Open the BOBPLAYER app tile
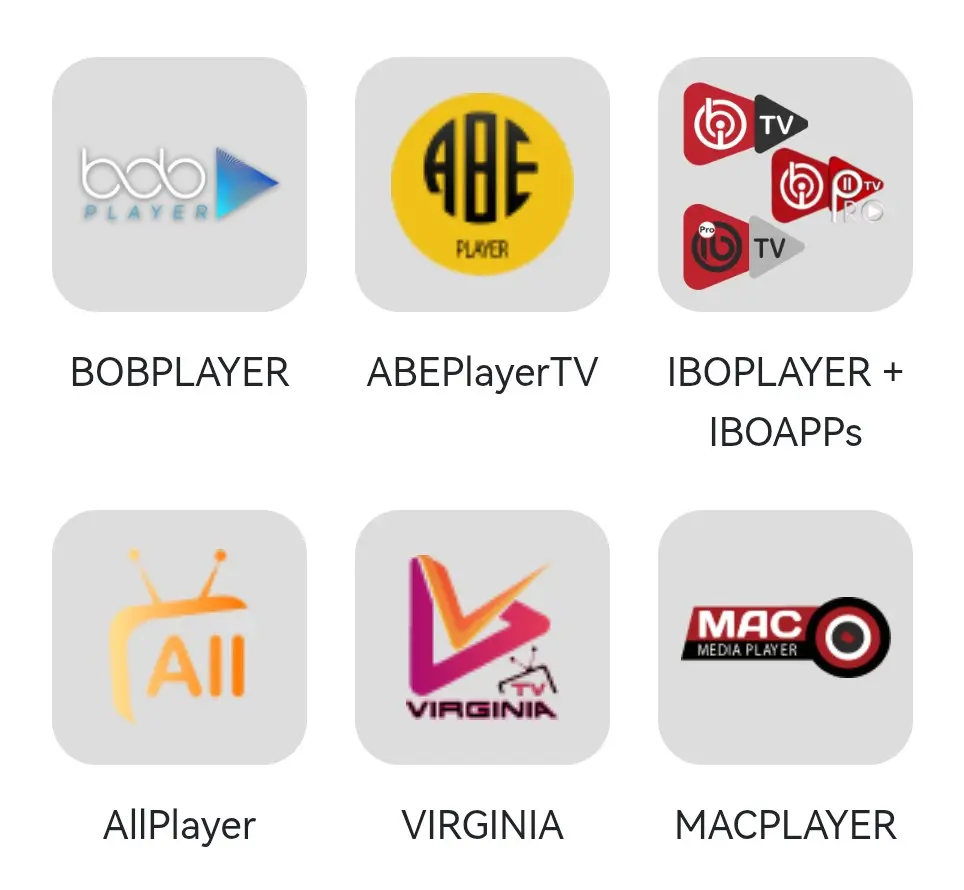 point(179,185)
